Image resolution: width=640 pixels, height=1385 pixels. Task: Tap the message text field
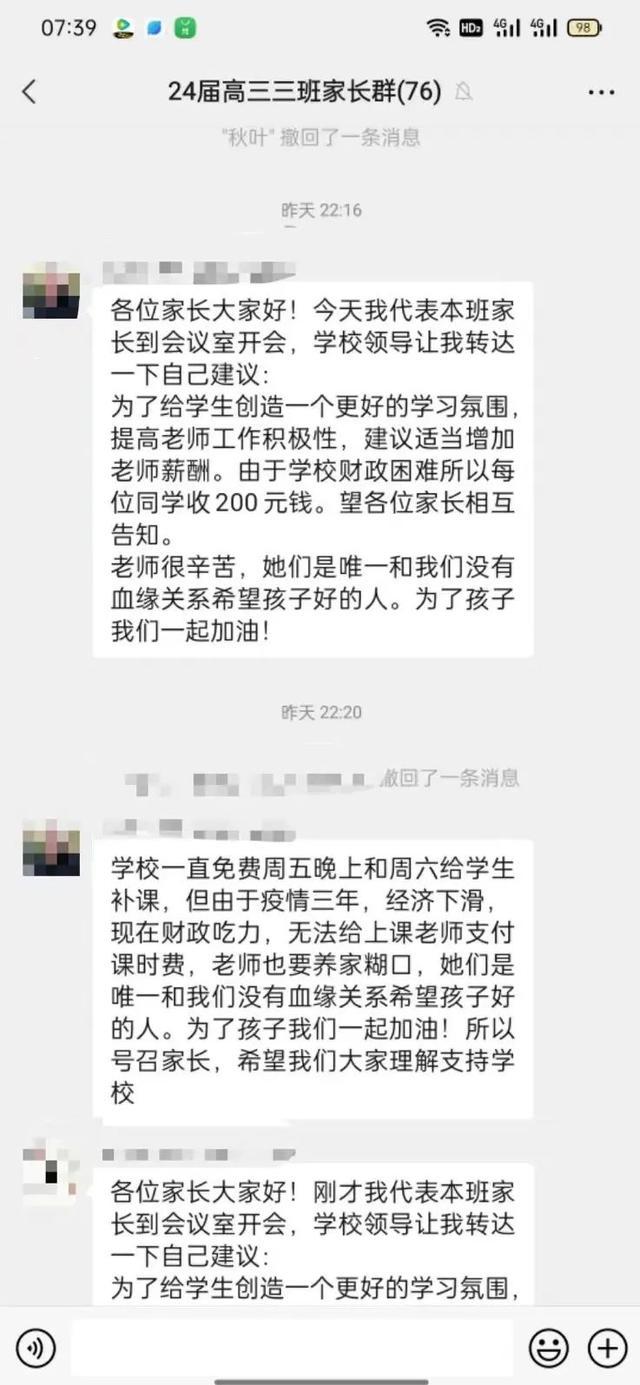point(292,1348)
